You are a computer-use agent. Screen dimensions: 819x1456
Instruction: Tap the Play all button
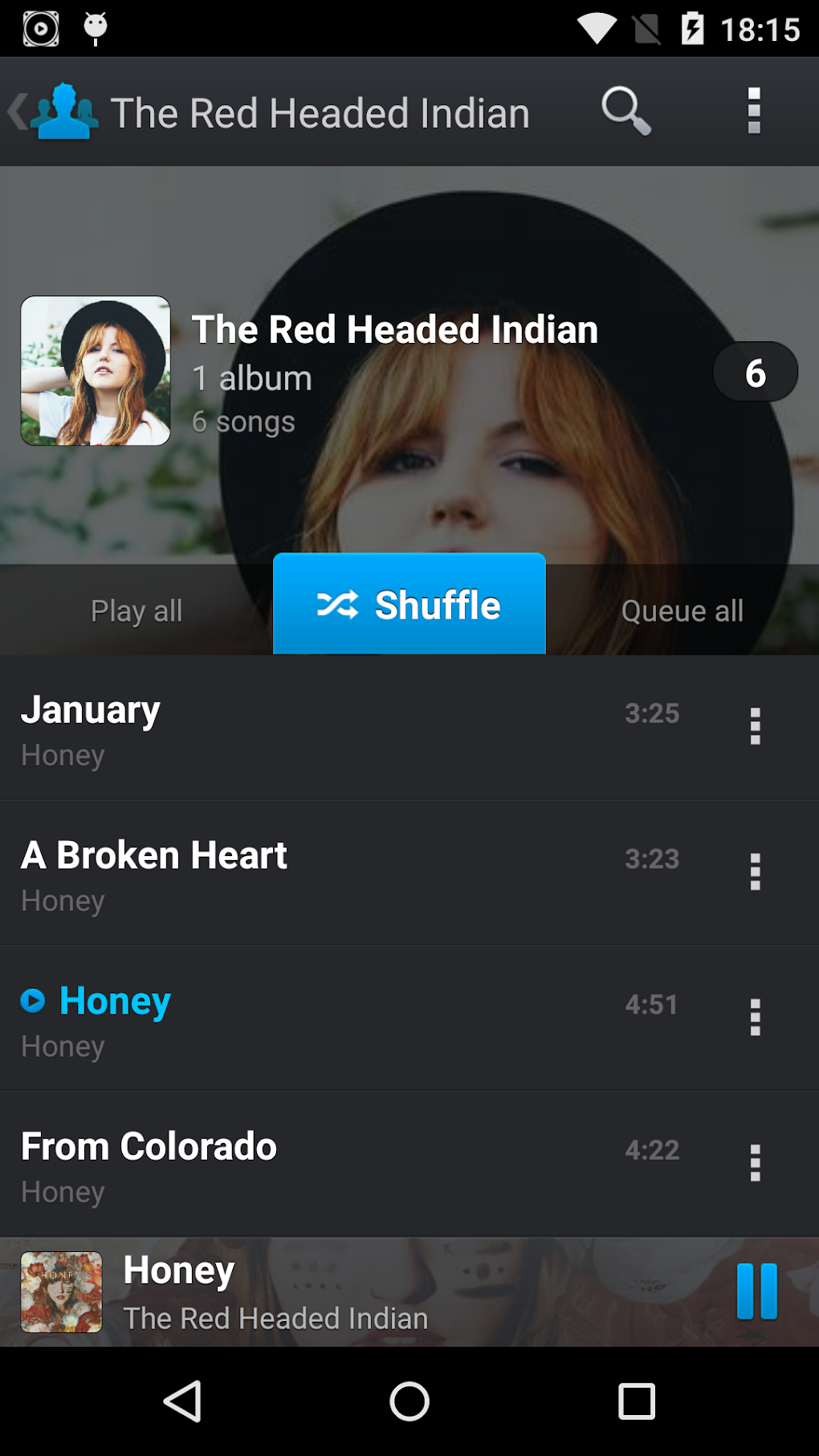(x=136, y=610)
